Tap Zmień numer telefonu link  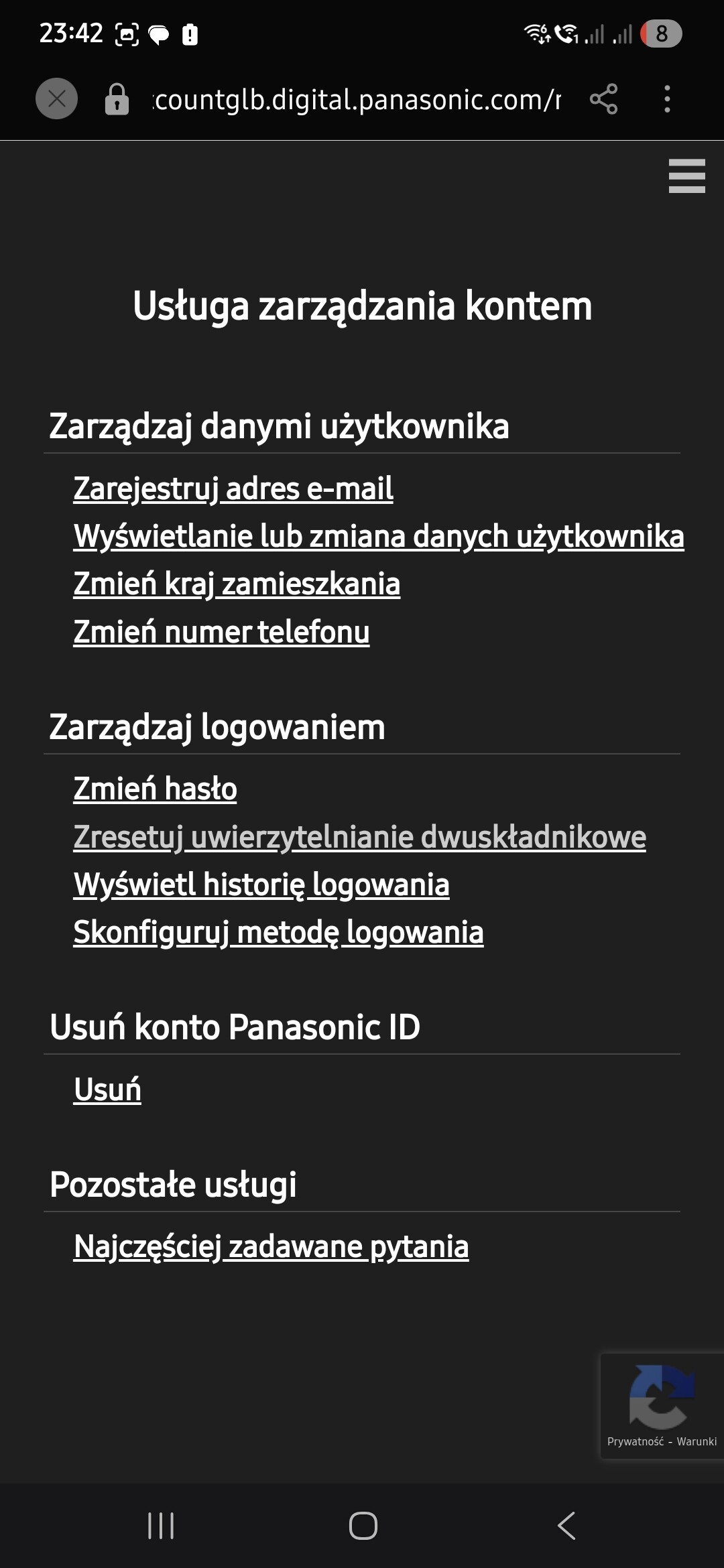(221, 632)
